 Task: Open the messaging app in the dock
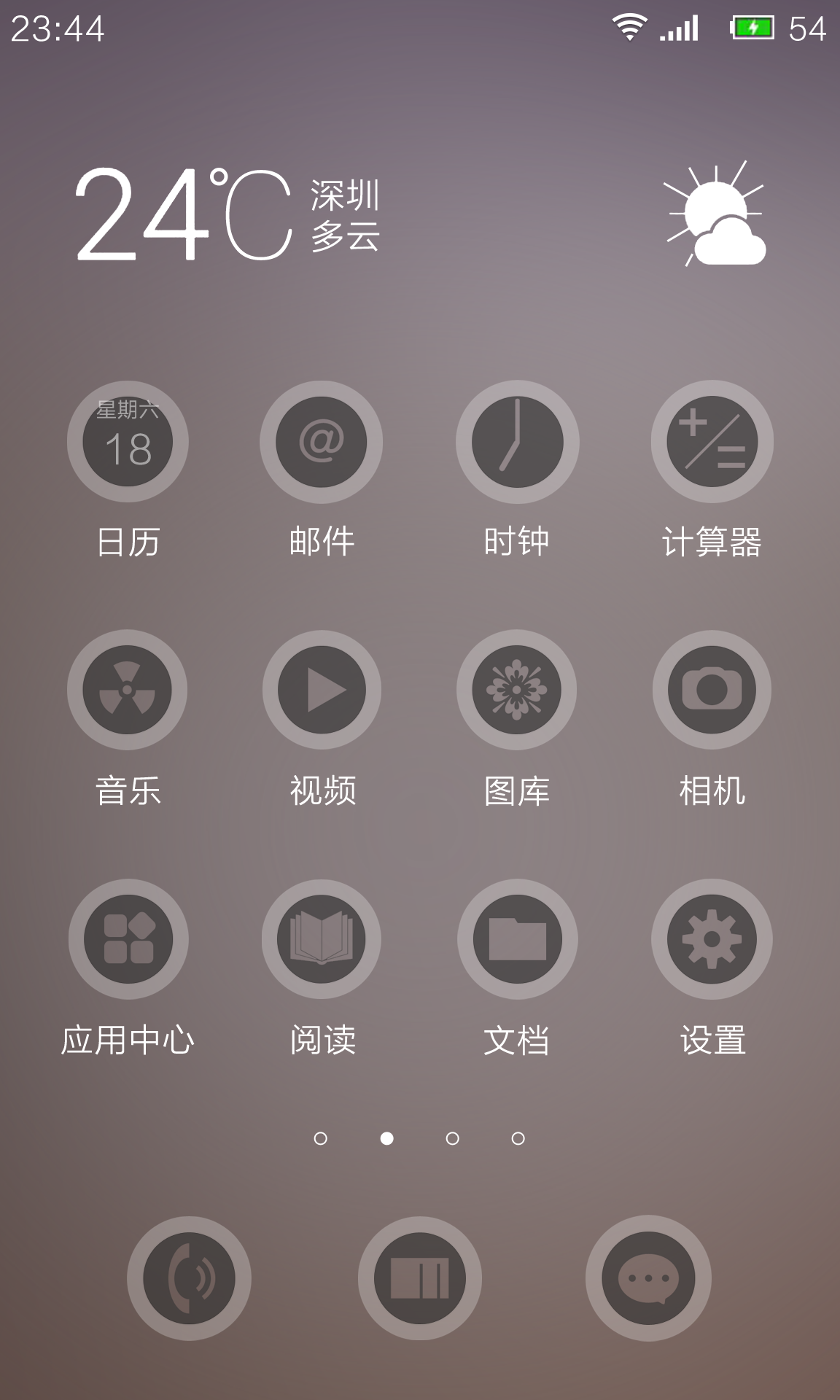point(648,1278)
